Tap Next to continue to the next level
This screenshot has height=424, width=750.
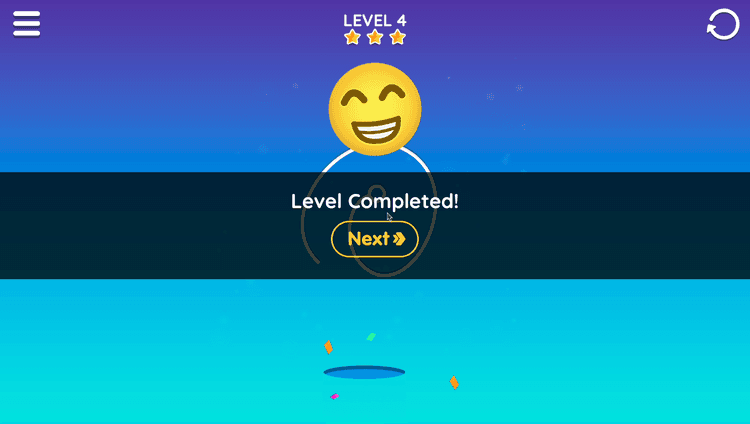[375, 239]
